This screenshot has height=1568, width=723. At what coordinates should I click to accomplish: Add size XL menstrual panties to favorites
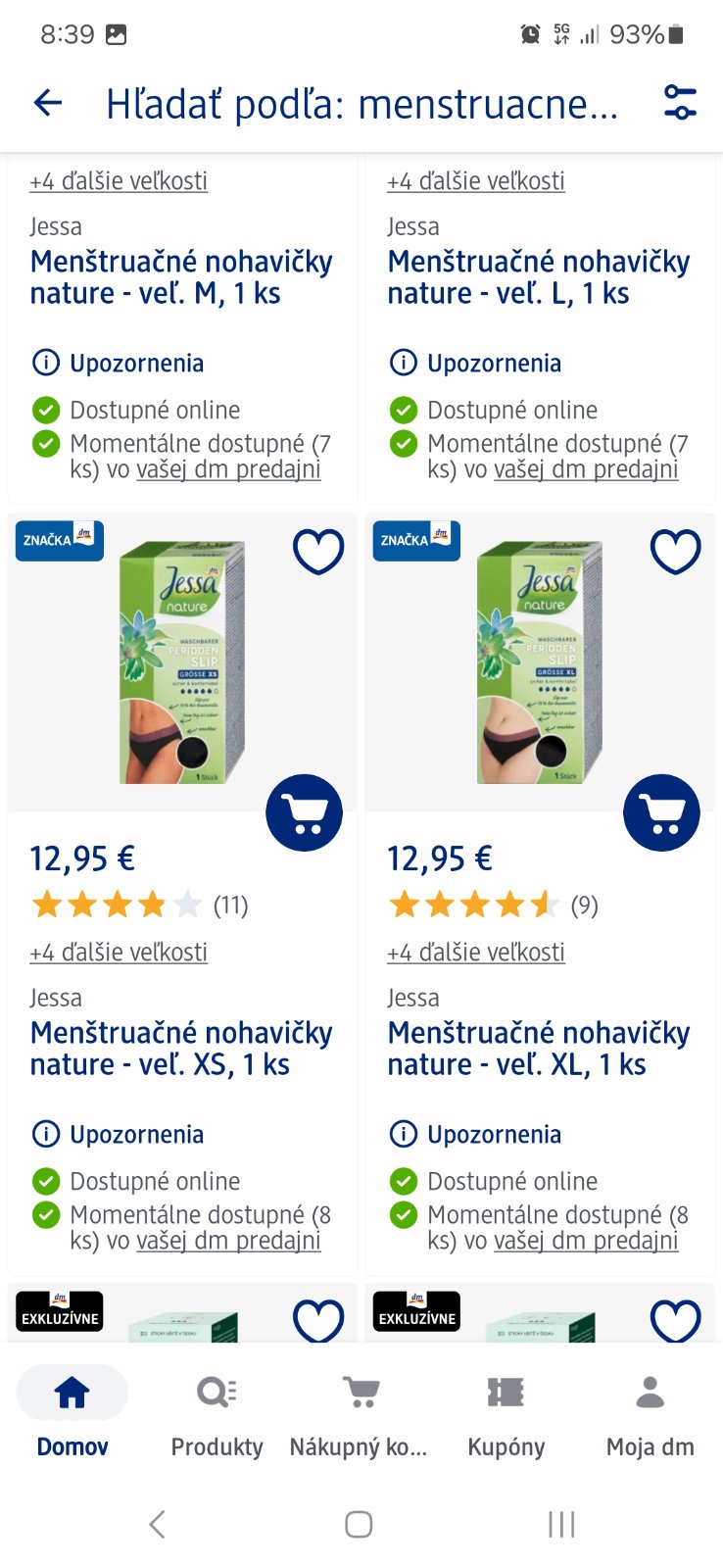click(x=676, y=552)
